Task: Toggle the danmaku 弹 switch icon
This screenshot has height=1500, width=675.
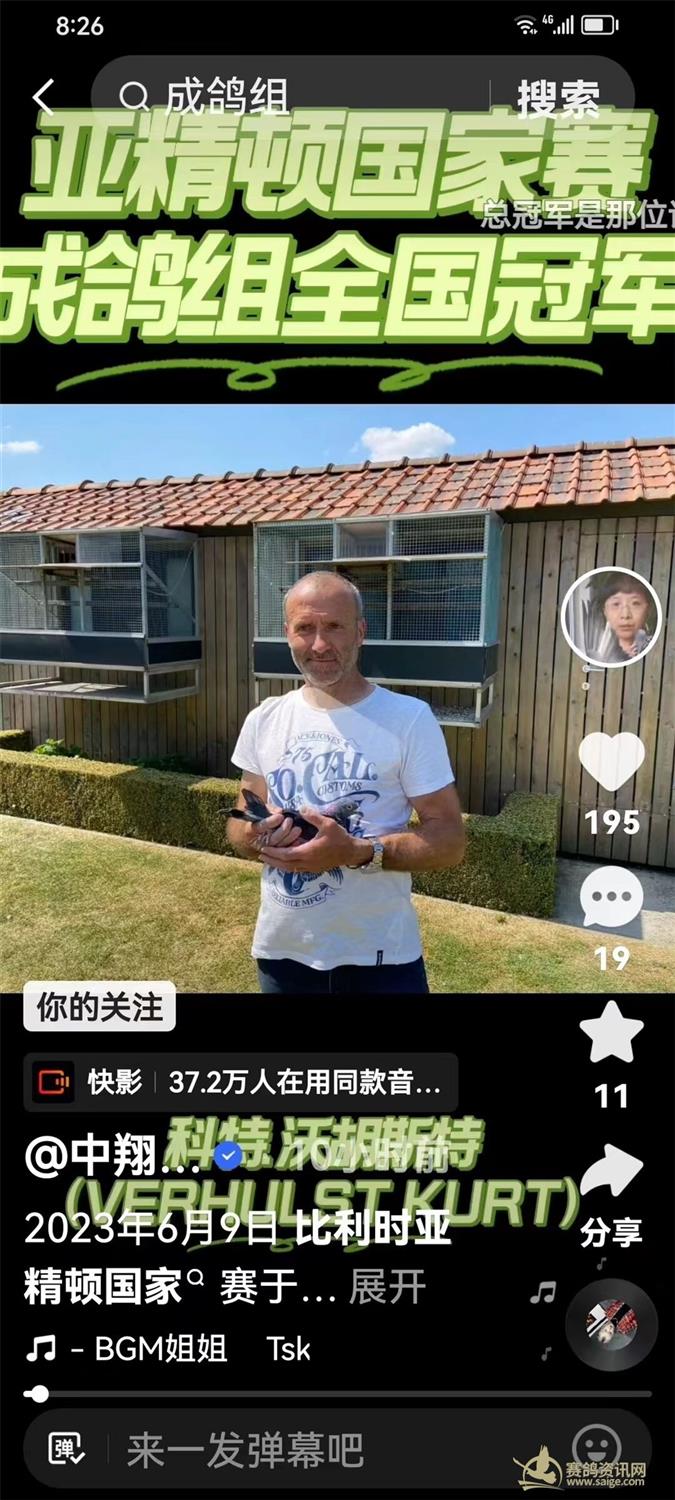Action: pyautogui.click(x=68, y=1449)
